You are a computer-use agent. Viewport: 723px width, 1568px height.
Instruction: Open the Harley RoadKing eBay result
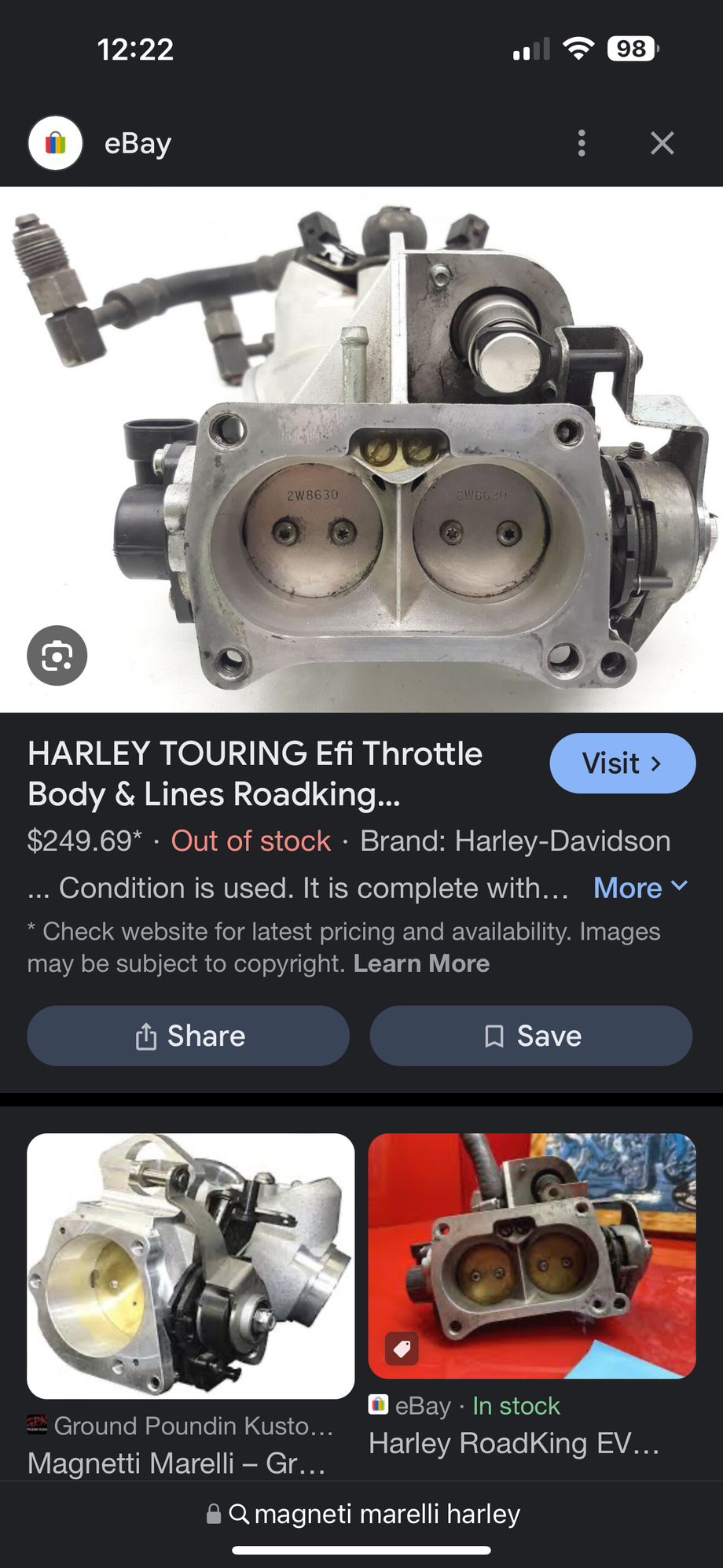click(x=532, y=1256)
